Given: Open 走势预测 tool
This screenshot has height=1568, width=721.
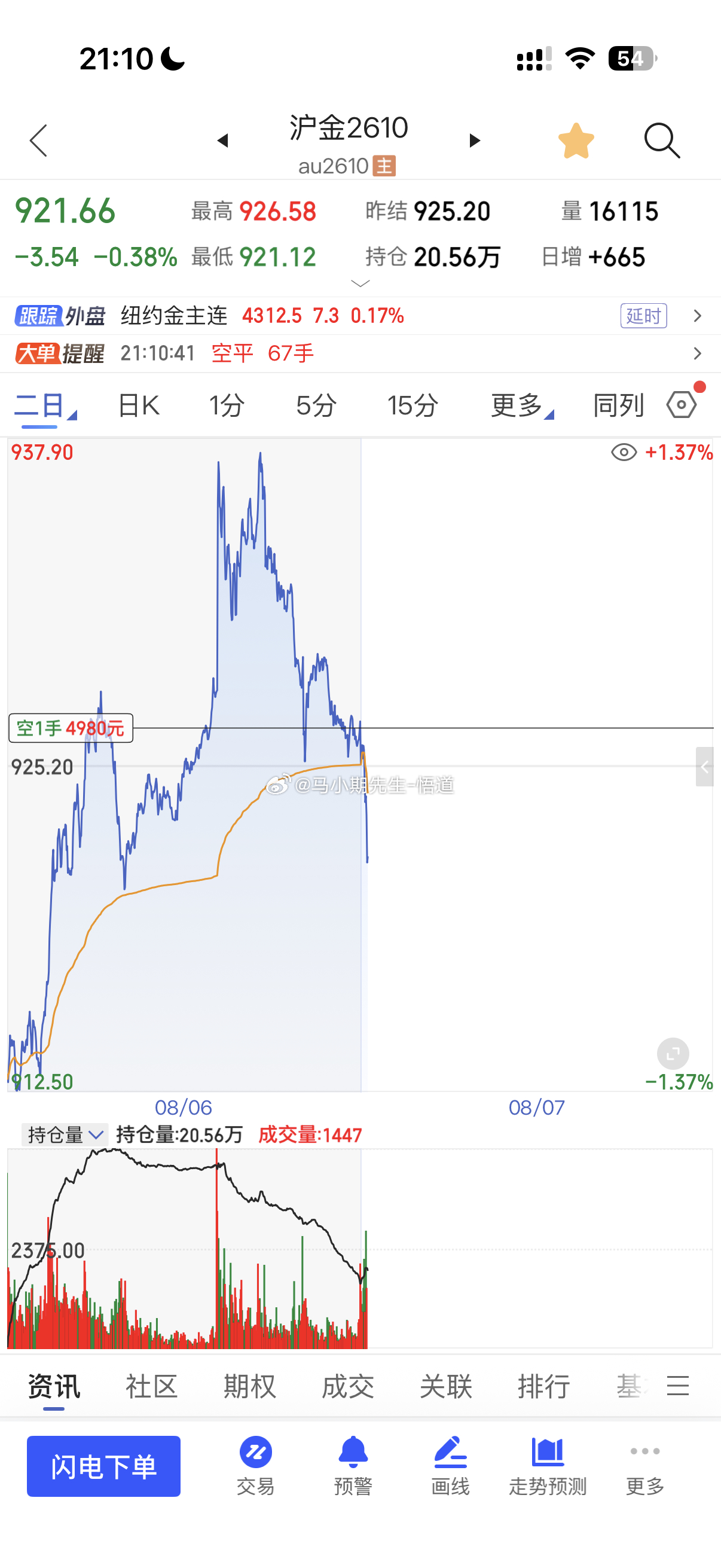Looking at the screenshot, I should (548, 1466).
